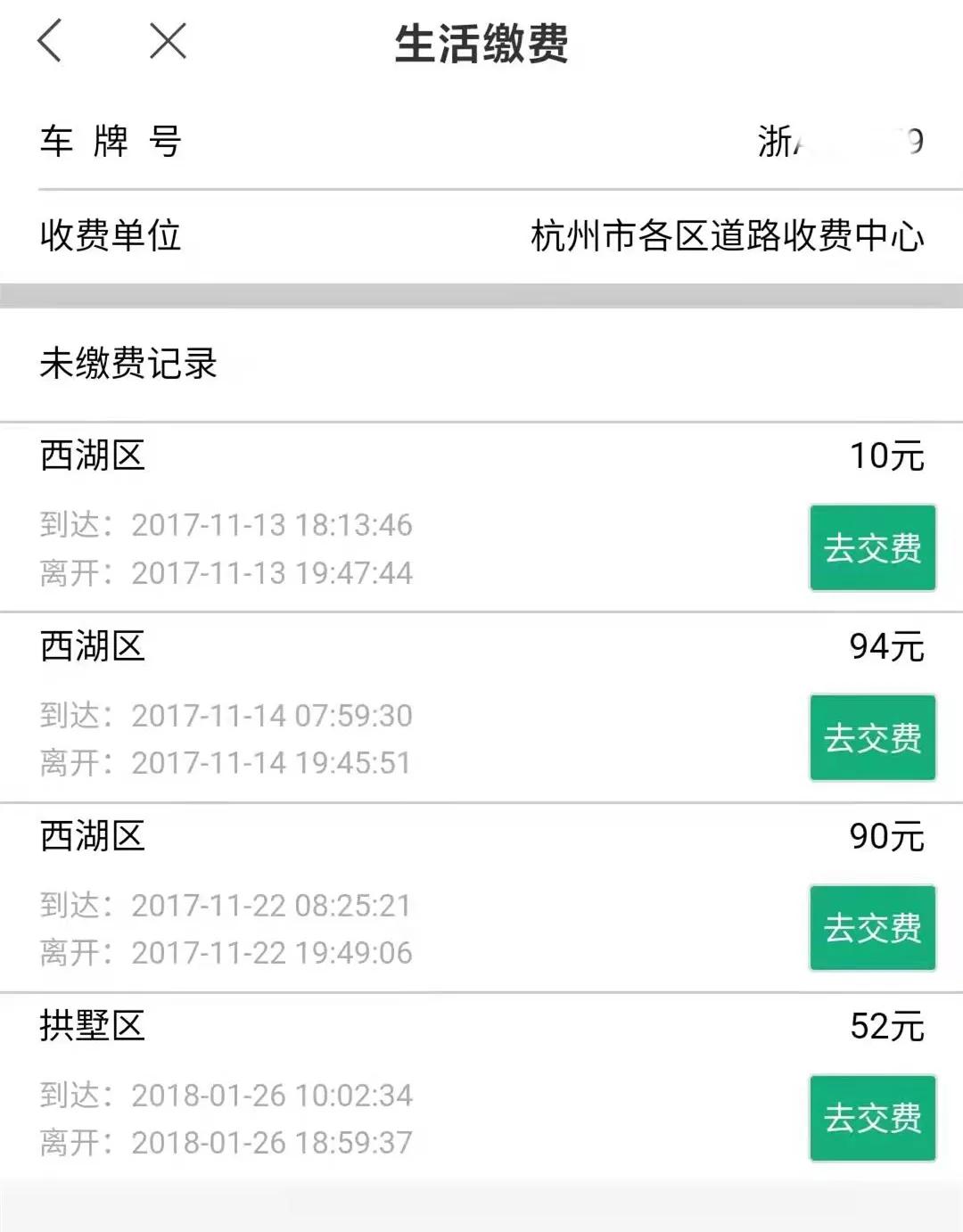Tap 去交费 for the 拱墅区 52元 record
This screenshot has height=1232, width=963.
(x=871, y=1119)
